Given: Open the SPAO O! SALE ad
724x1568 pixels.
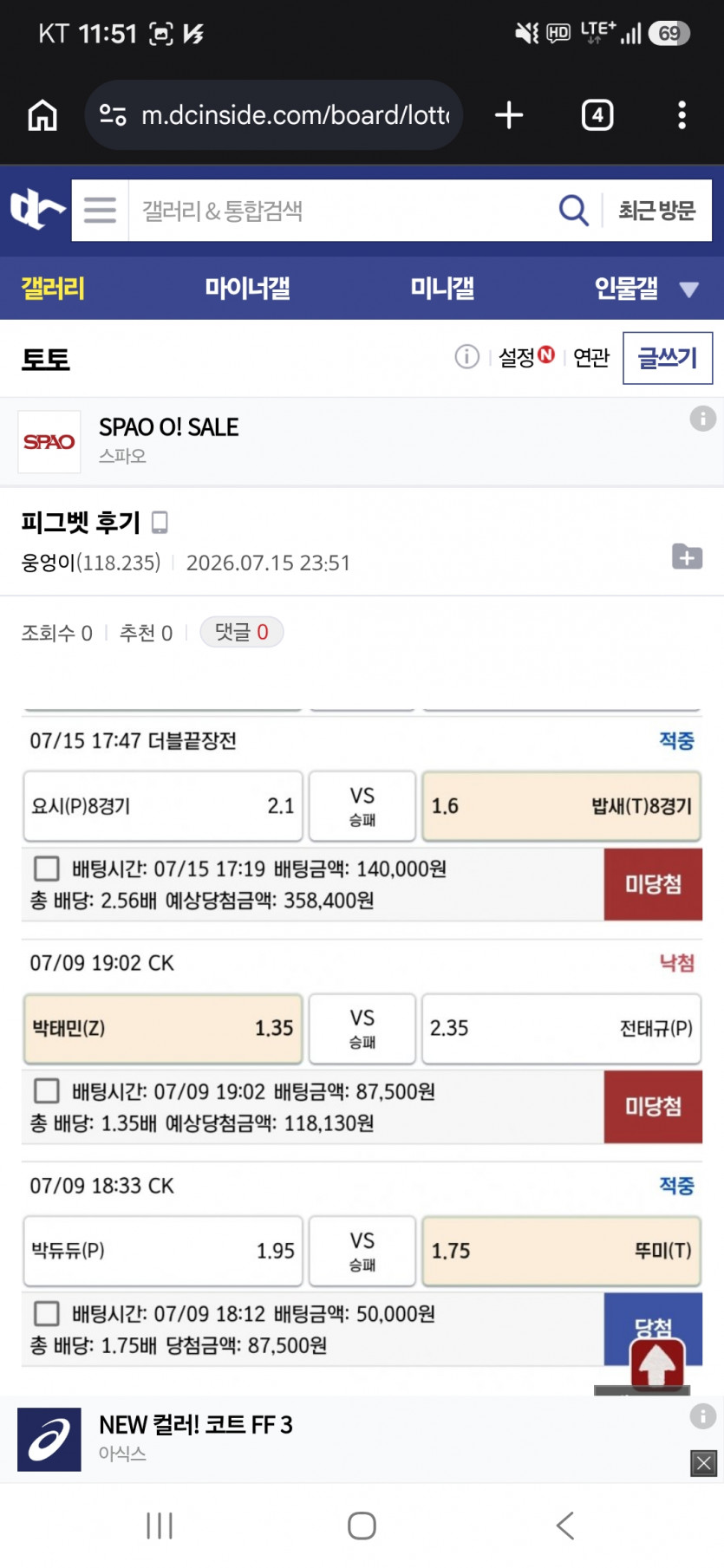Looking at the screenshot, I should [x=347, y=441].
